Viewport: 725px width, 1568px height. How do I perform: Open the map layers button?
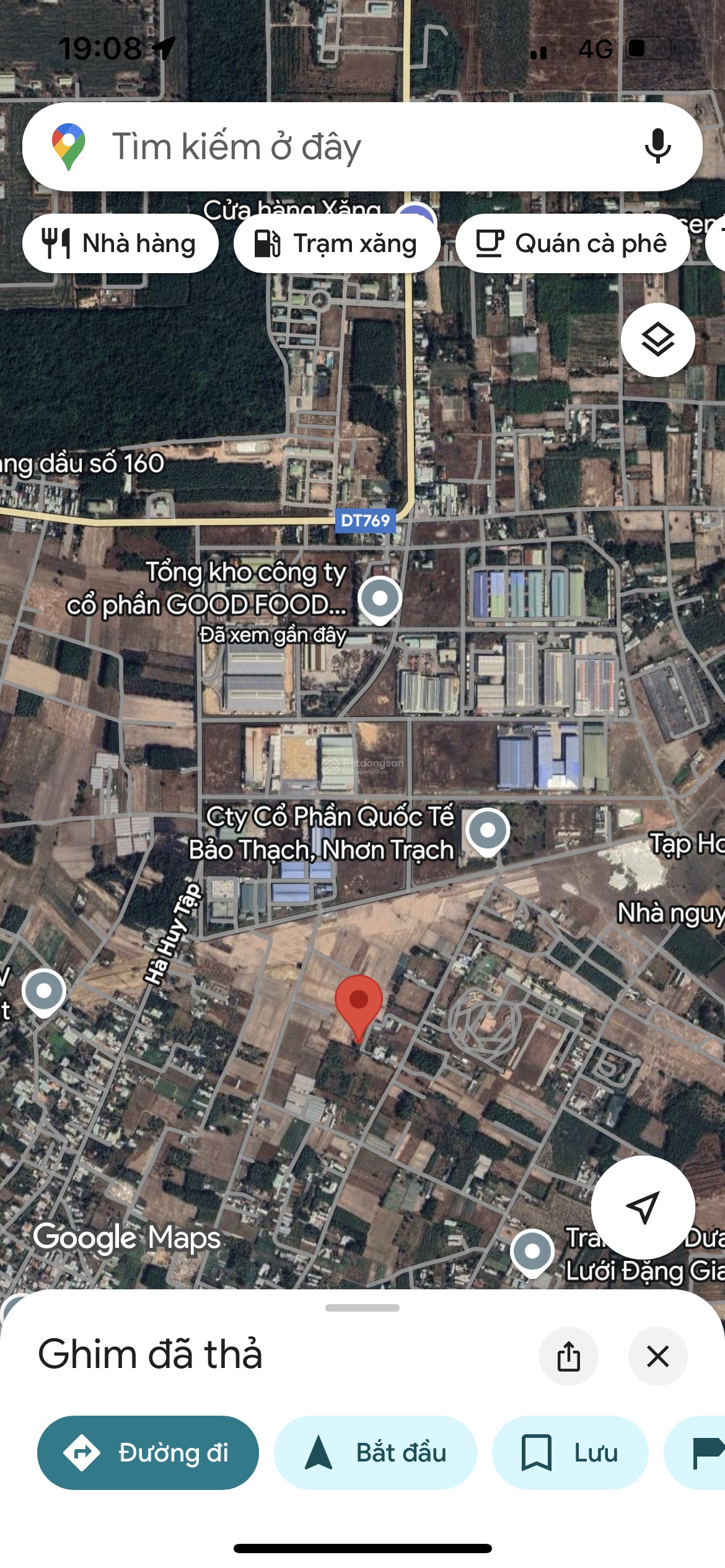point(657,340)
